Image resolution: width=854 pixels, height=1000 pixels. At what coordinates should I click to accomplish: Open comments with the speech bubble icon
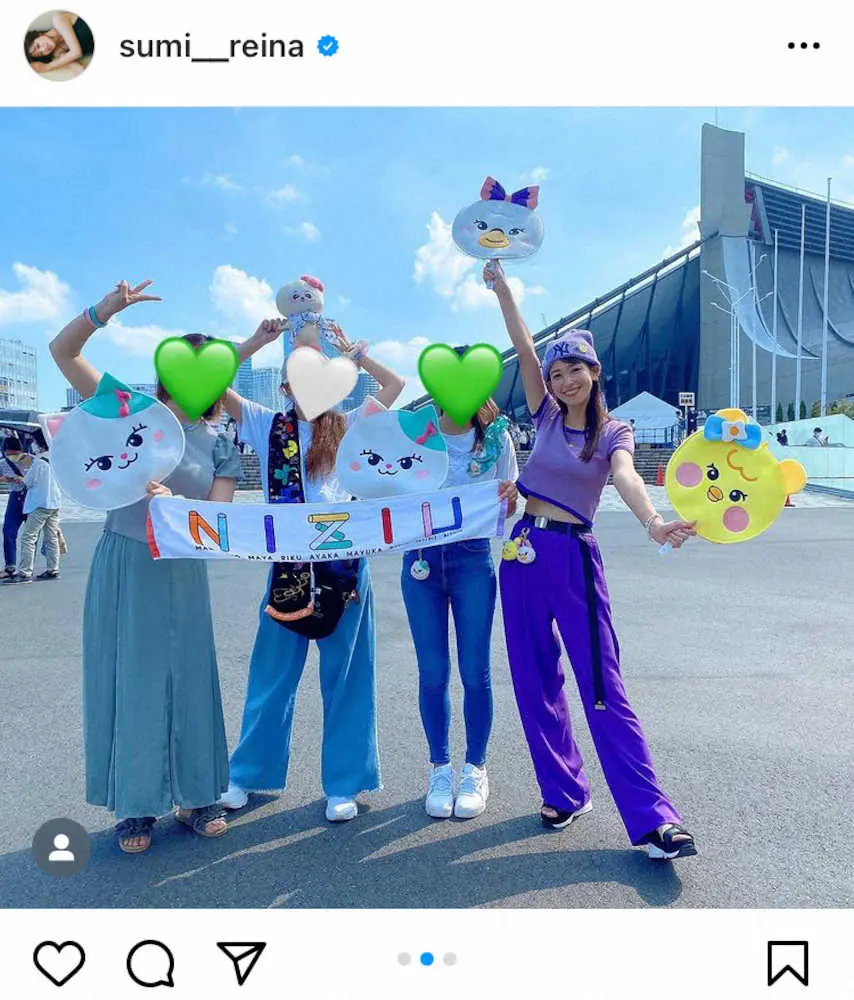tap(150, 963)
